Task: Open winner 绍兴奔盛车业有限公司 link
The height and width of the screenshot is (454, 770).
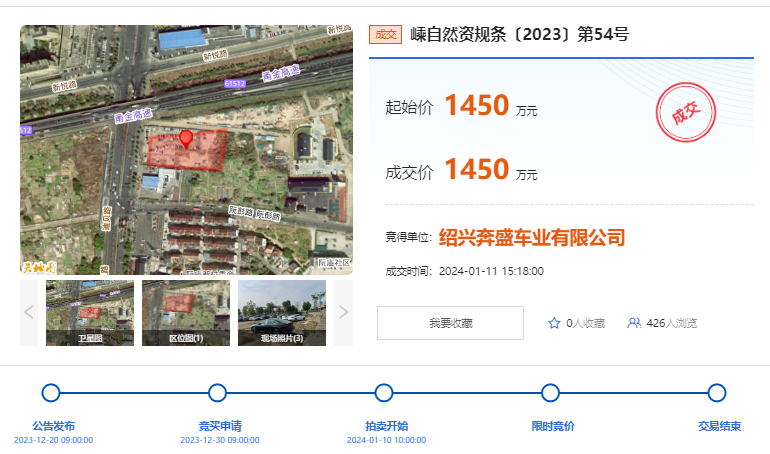Action: click(531, 238)
